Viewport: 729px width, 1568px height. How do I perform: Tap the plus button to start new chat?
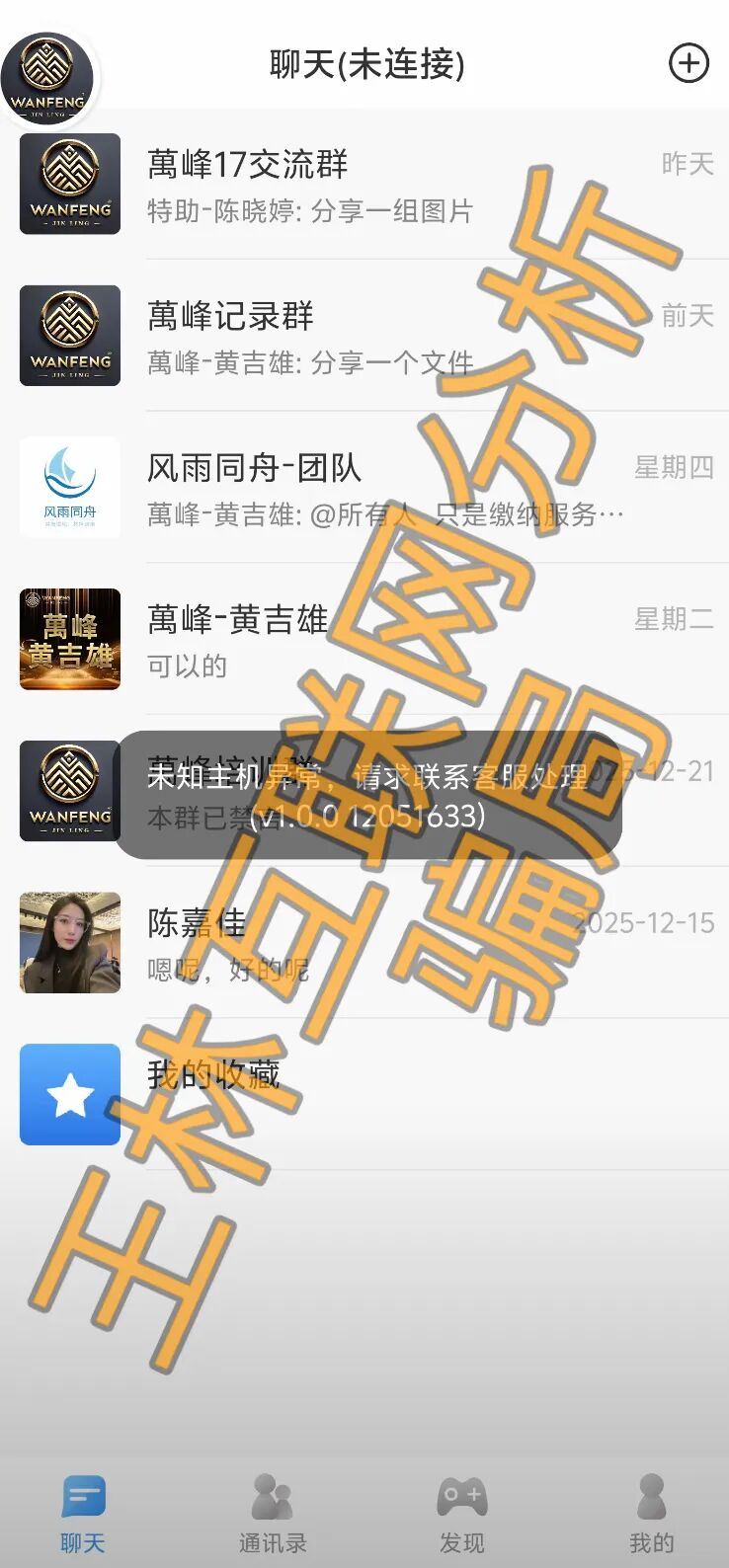click(688, 63)
